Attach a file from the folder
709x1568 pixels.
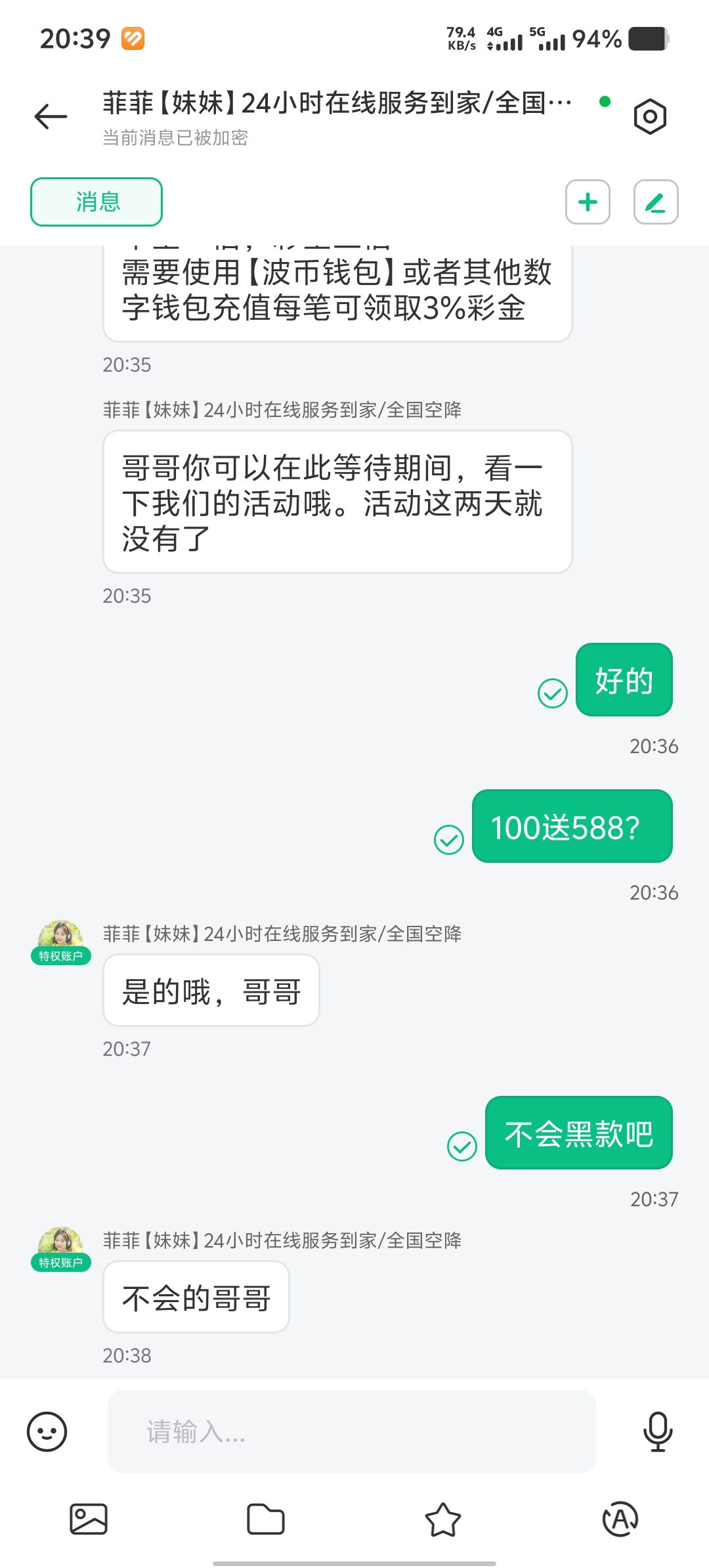[x=265, y=1519]
